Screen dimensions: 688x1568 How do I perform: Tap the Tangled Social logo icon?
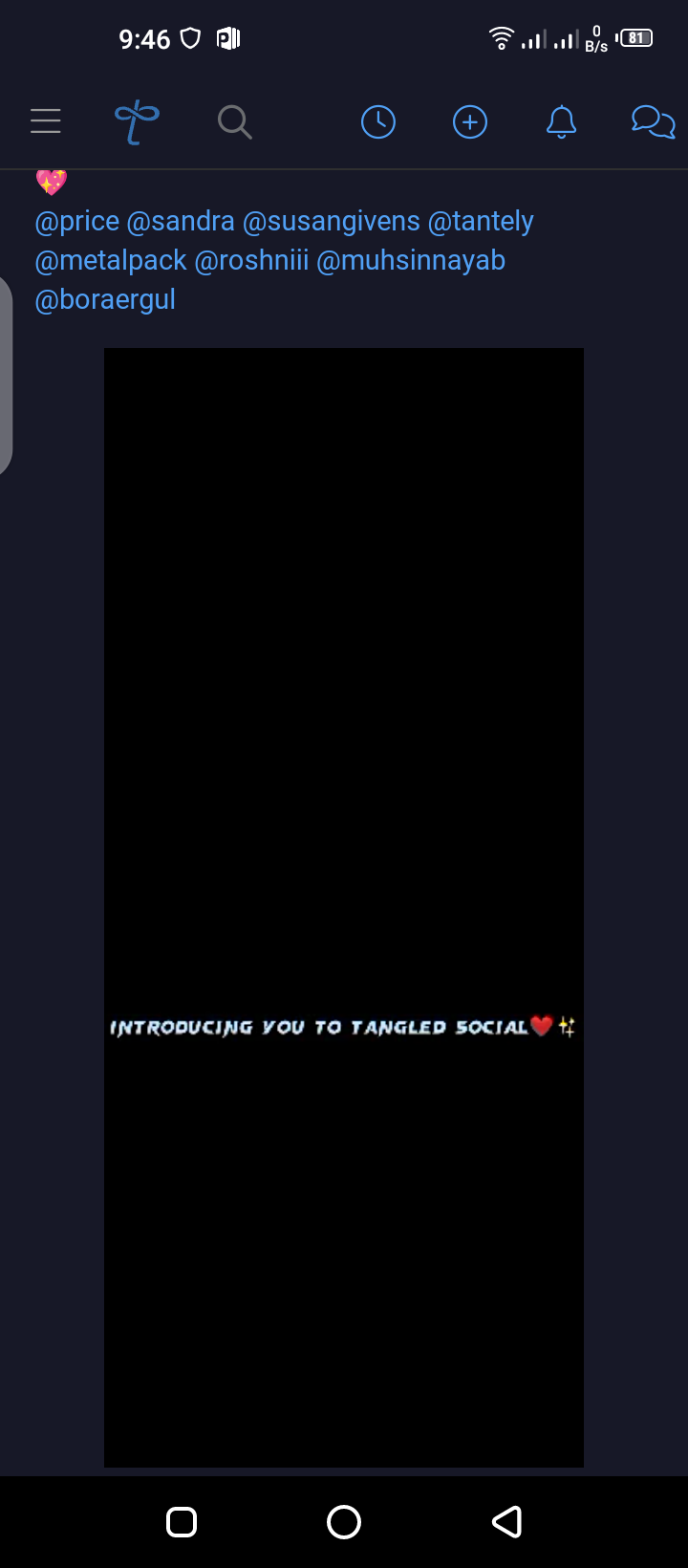(137, 122)
